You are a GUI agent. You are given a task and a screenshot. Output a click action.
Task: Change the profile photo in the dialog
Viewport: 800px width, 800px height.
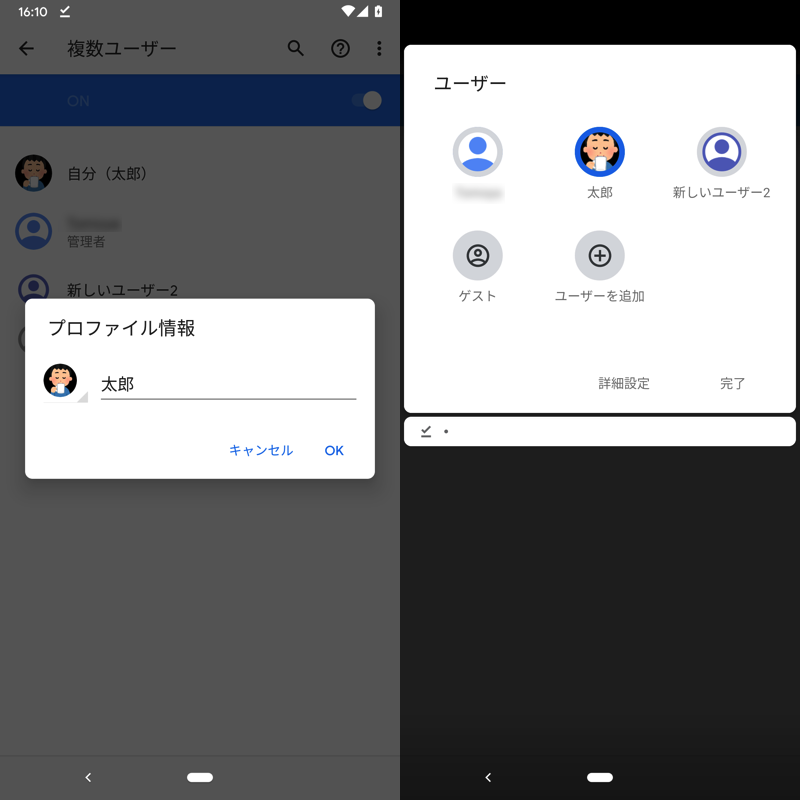click(62, 381)
